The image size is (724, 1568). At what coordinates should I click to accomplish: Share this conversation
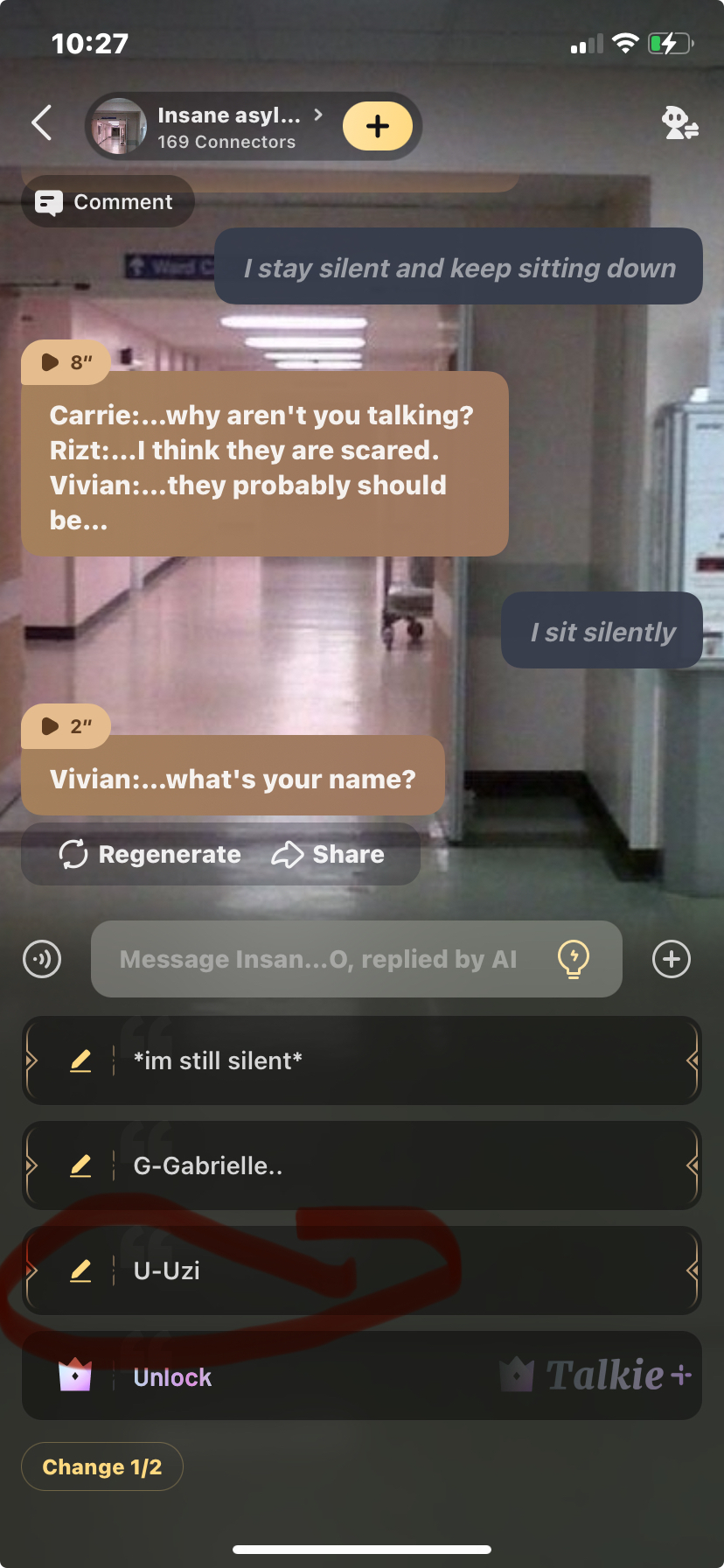[329, 854]
